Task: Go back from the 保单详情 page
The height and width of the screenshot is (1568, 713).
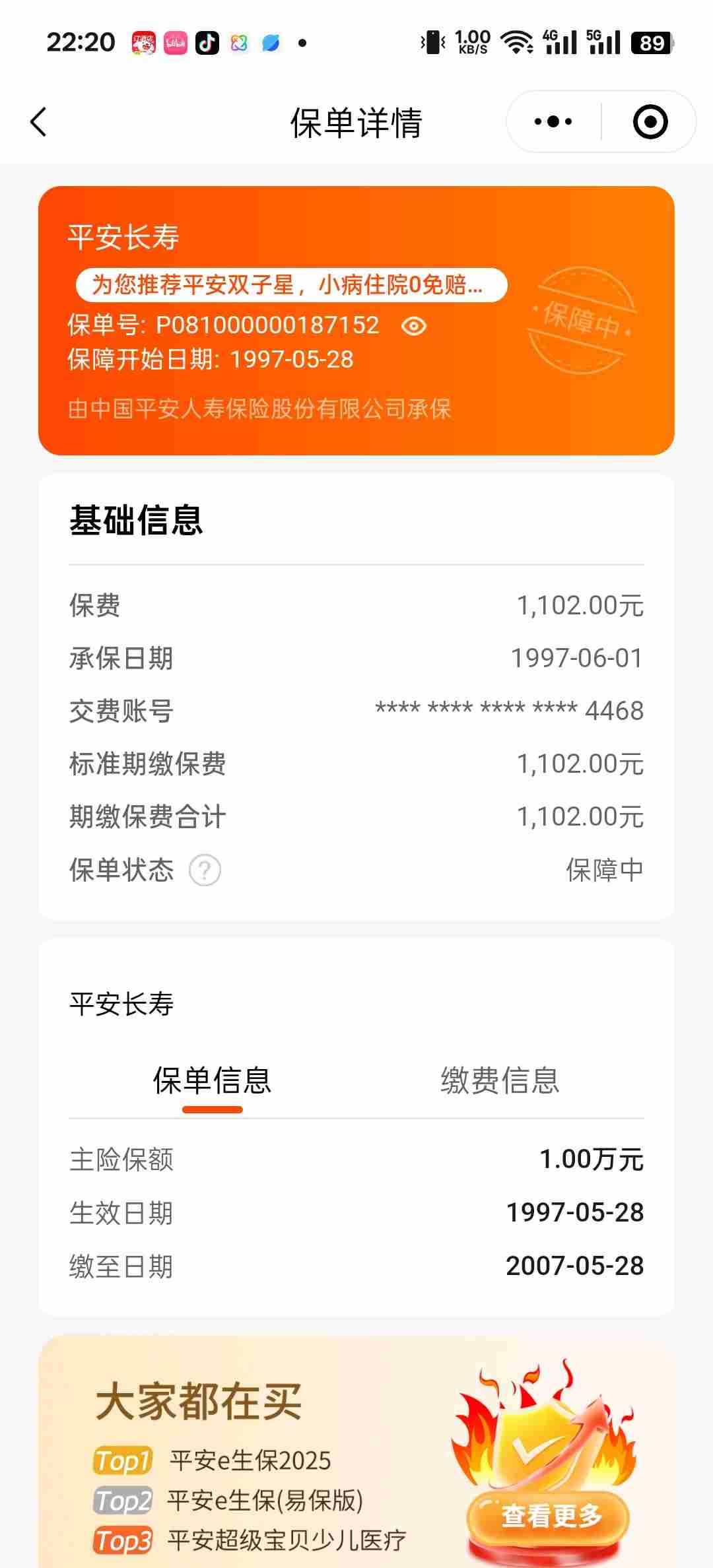Action: pyautogui.click(x=39, y=122)
